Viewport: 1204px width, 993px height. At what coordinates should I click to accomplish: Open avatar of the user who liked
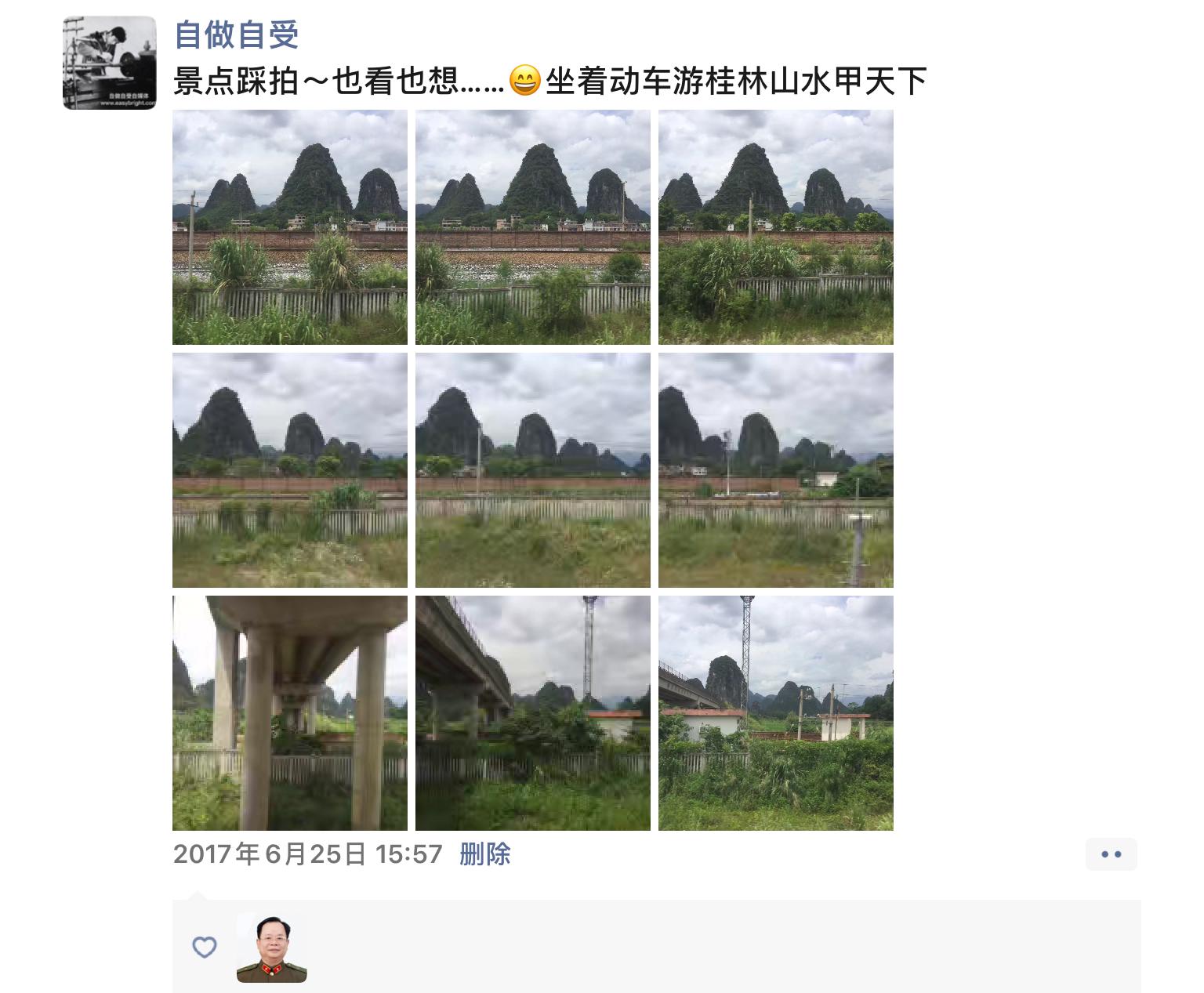point(271,948)
